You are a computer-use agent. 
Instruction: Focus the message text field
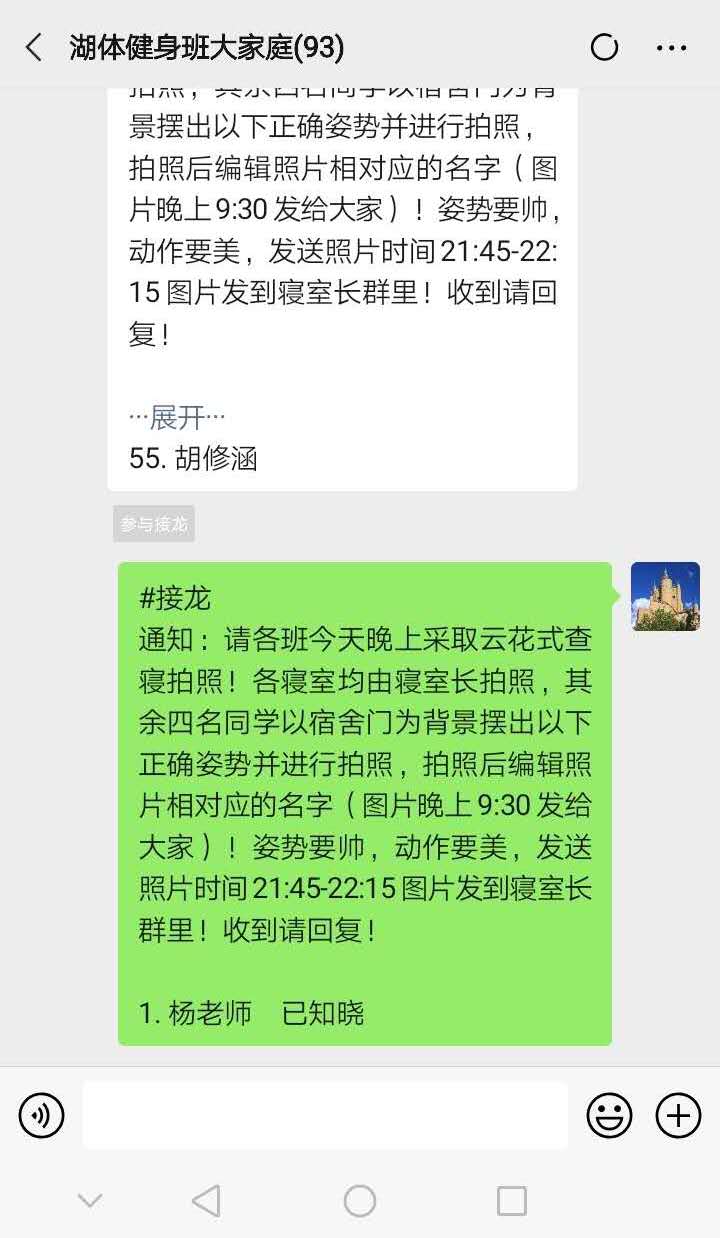[x=325, y=1115]
